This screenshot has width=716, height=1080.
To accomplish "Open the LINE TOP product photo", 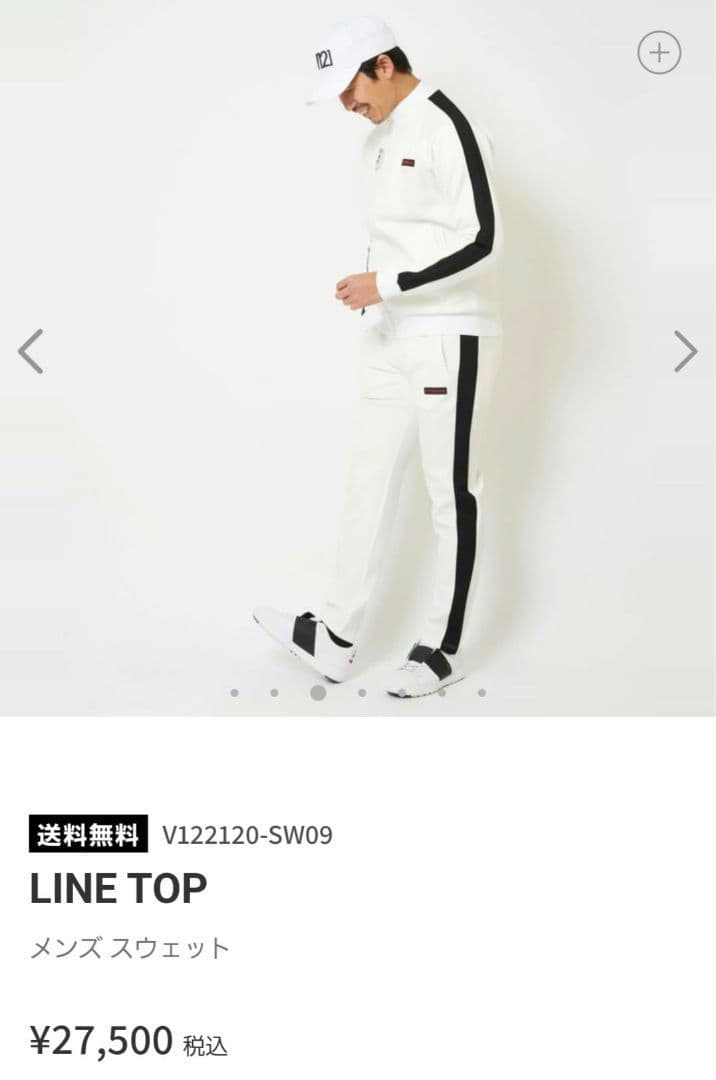I will point(400,380).
